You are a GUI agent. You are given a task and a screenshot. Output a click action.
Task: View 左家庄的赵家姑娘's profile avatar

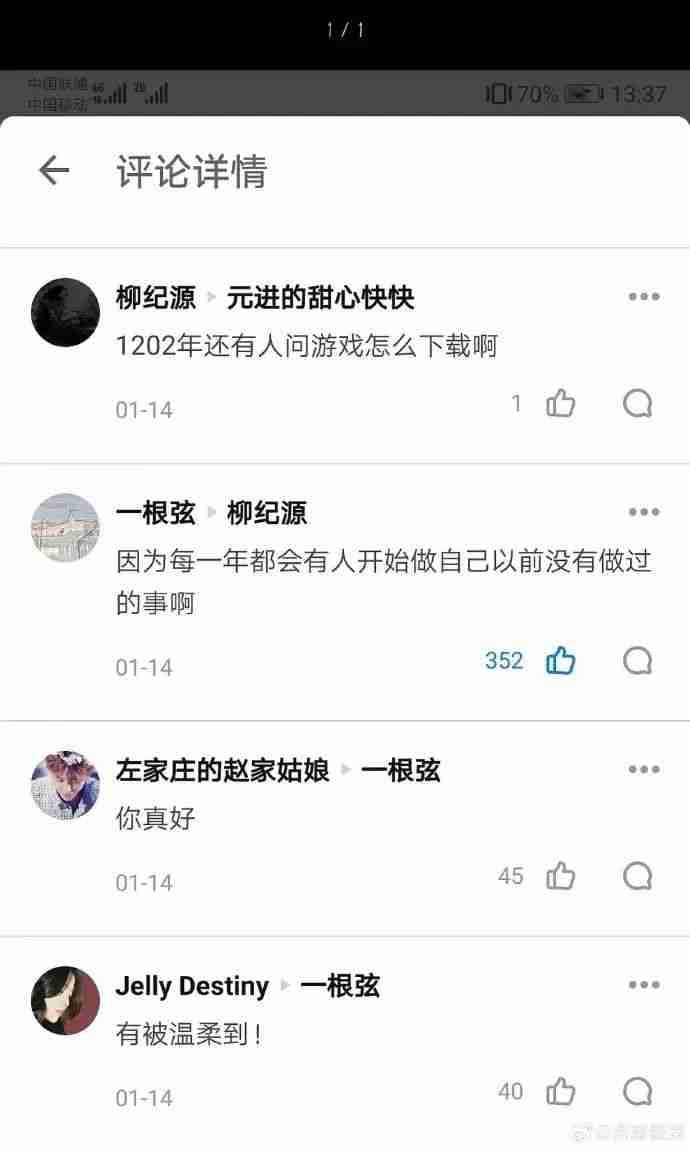pyautogui.click(x=66, y=785)
